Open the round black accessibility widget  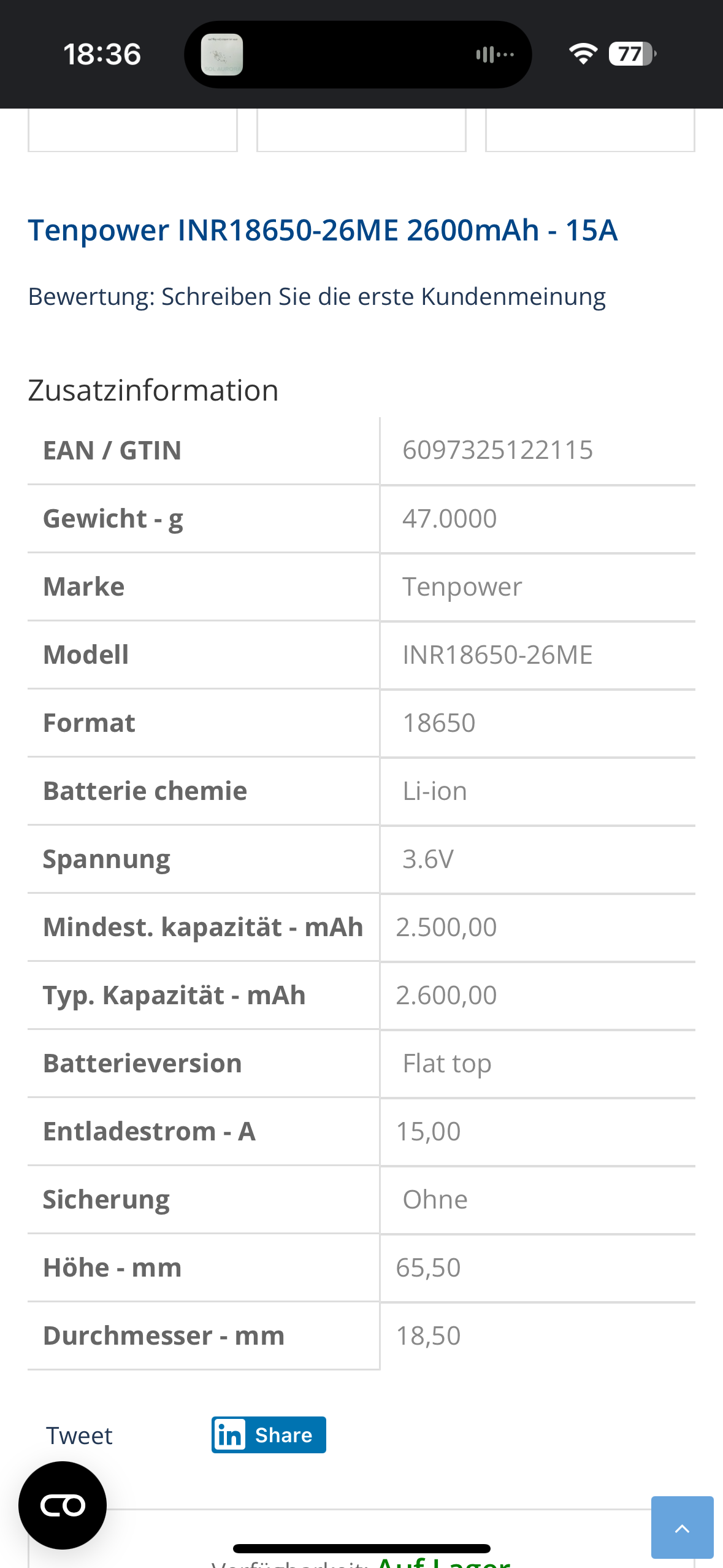tap(63, 1505)
